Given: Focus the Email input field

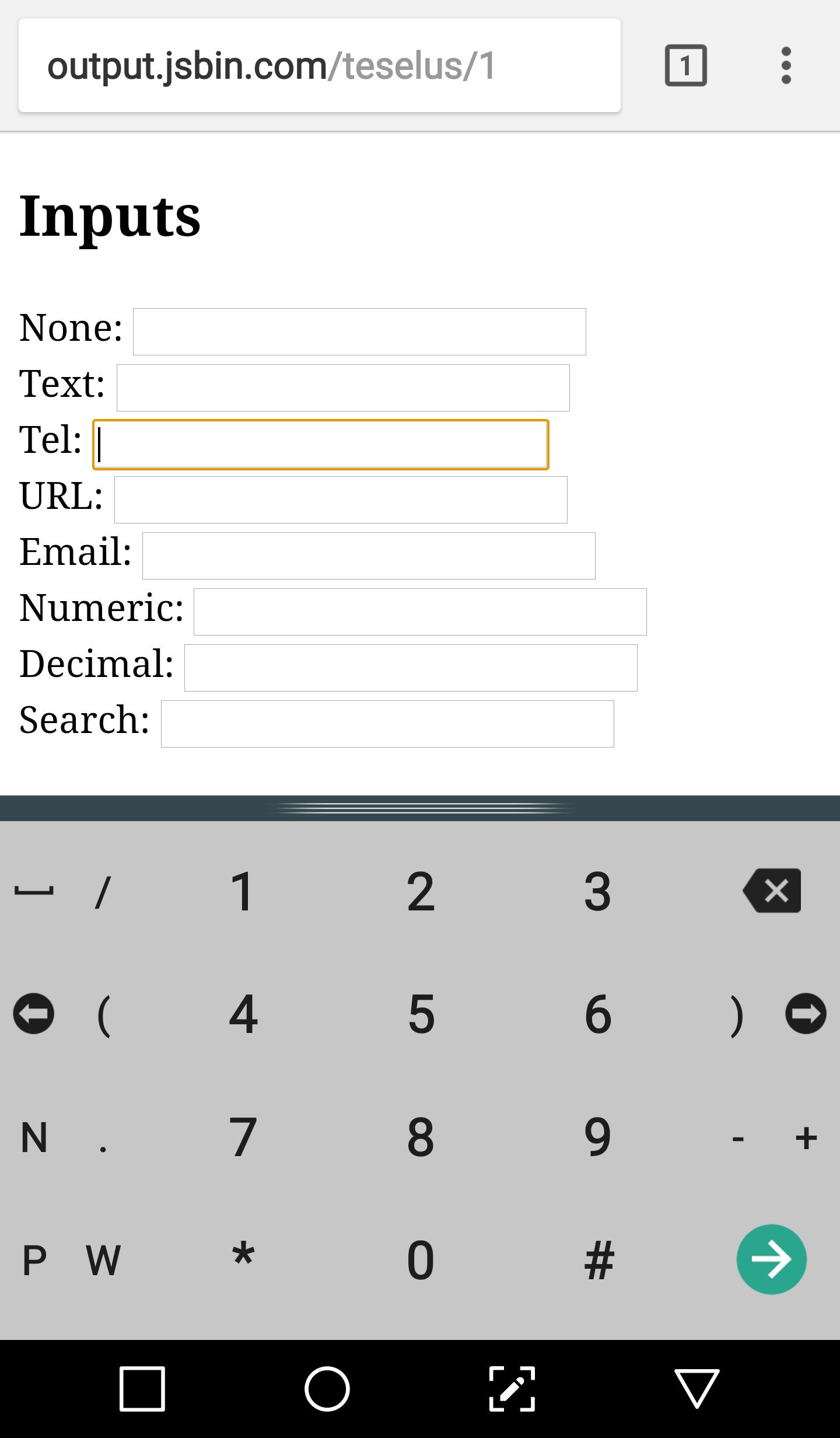Looking at the screenshot, I should click(369, 556).
